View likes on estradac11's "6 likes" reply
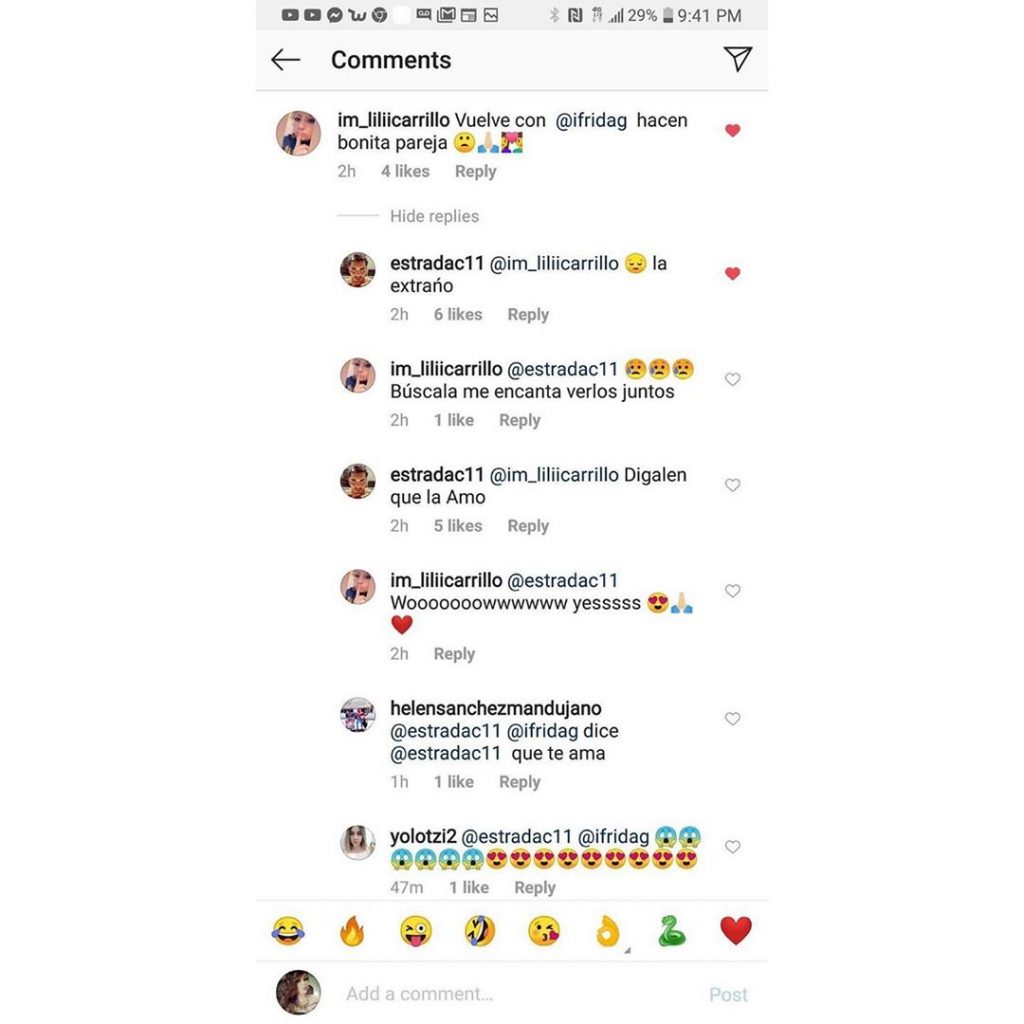Screen dimensions: 1024x1024 pyautogui.click(x=457, y=314)
